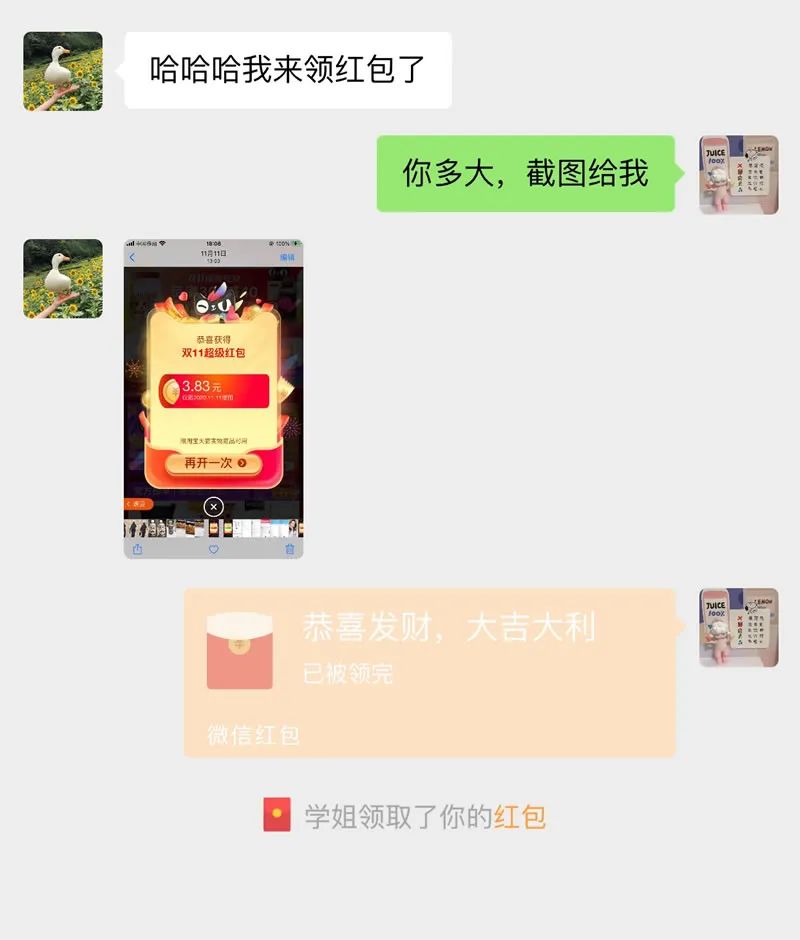Tap the duck avatar beside the screenshot image
This screenshot has width=800, height=940.
click(63, 278)
